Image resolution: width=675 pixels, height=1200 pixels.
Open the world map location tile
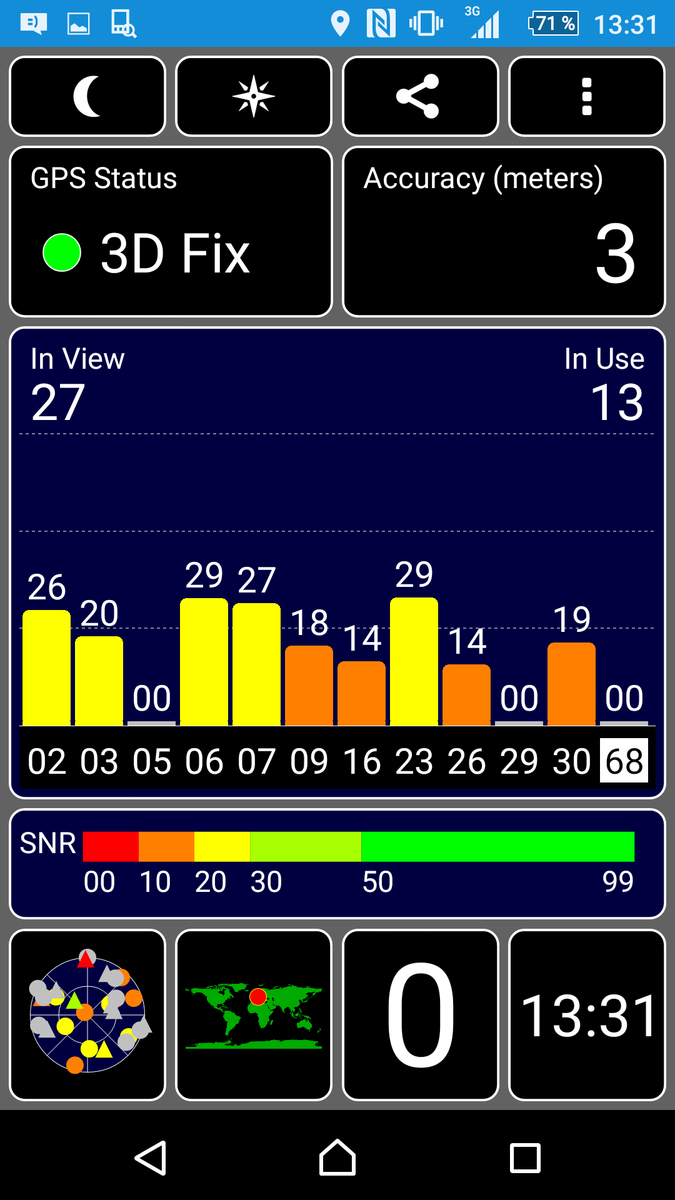pos(253,1015)
